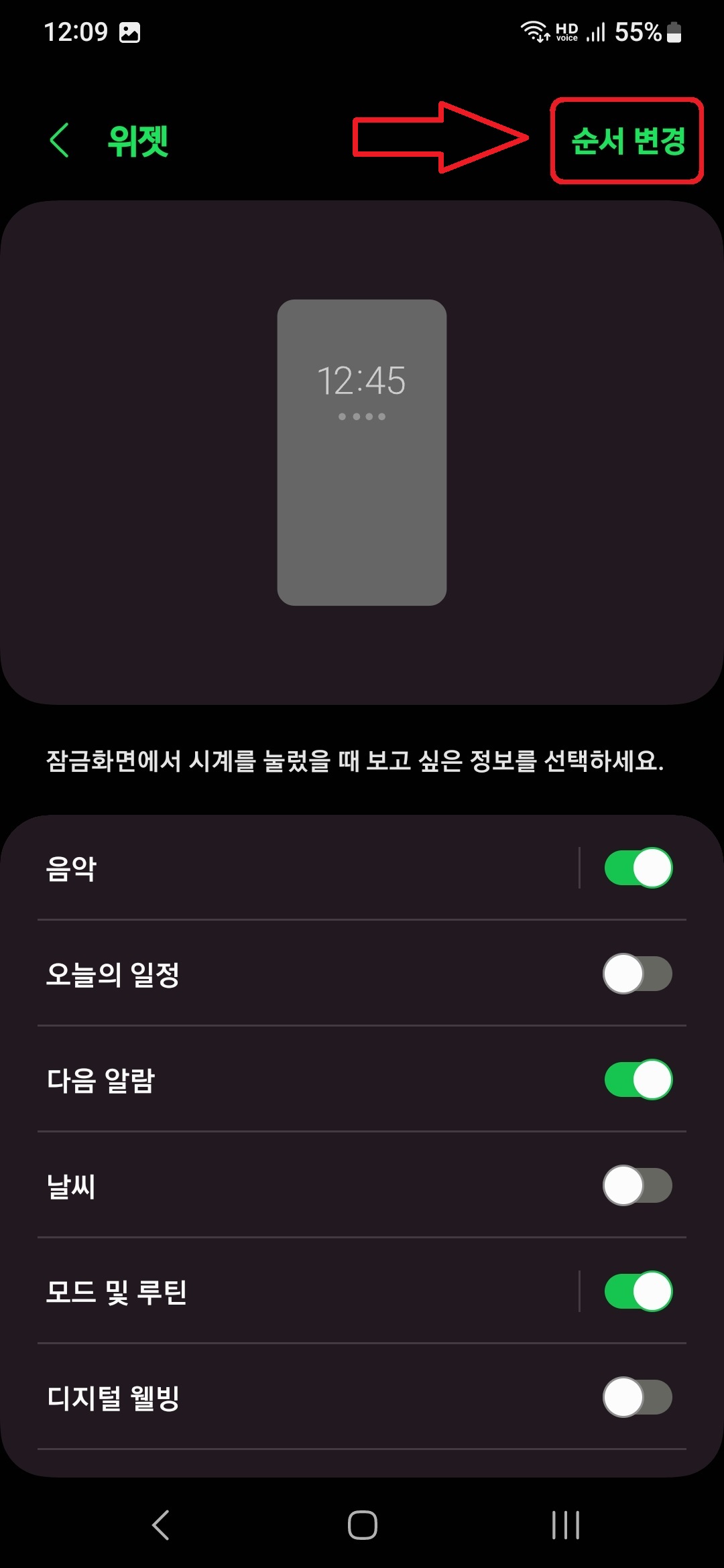Screen dimensions: 724x1568
Task: Tap the back arrow next to 위젯
Action: 60,141
